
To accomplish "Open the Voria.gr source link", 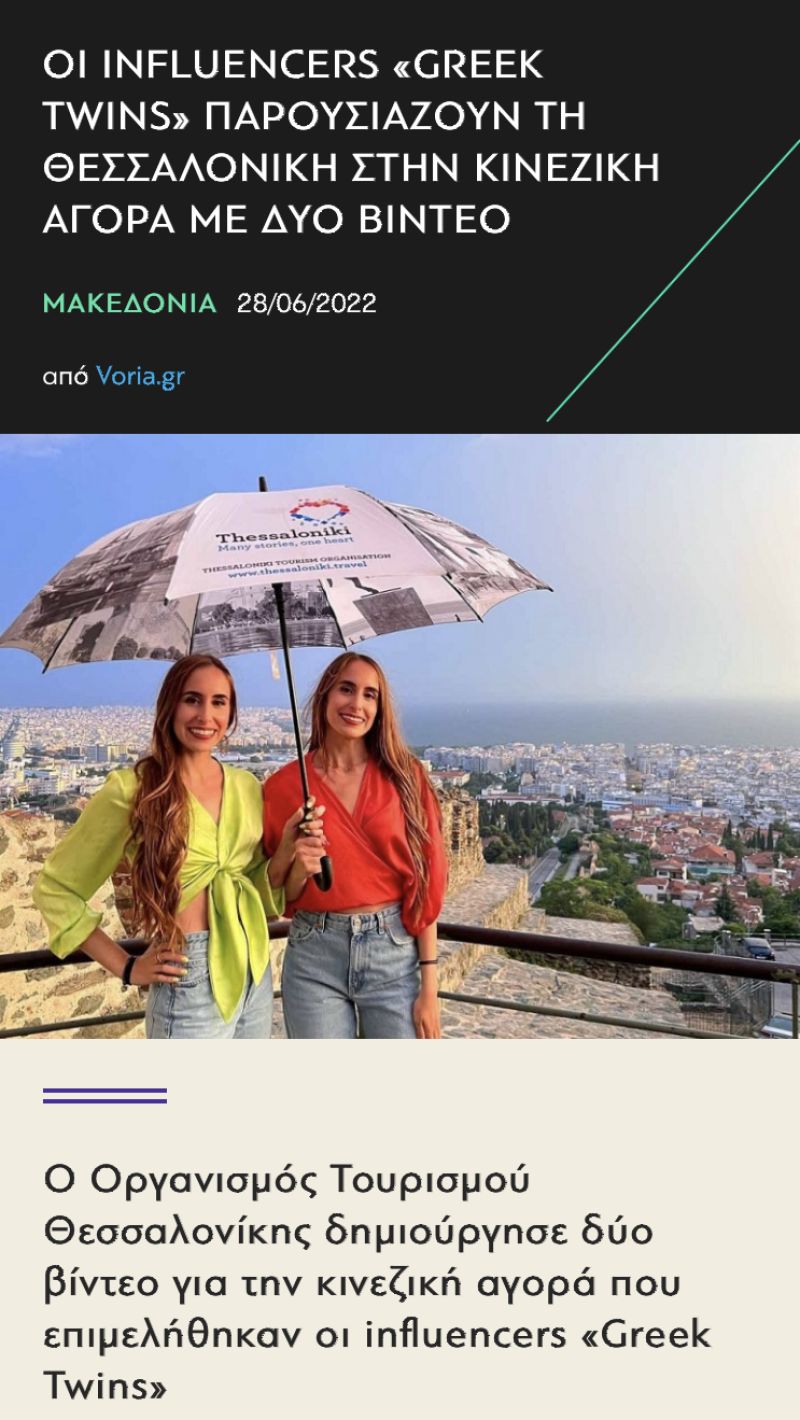I will tap(140, 377).
